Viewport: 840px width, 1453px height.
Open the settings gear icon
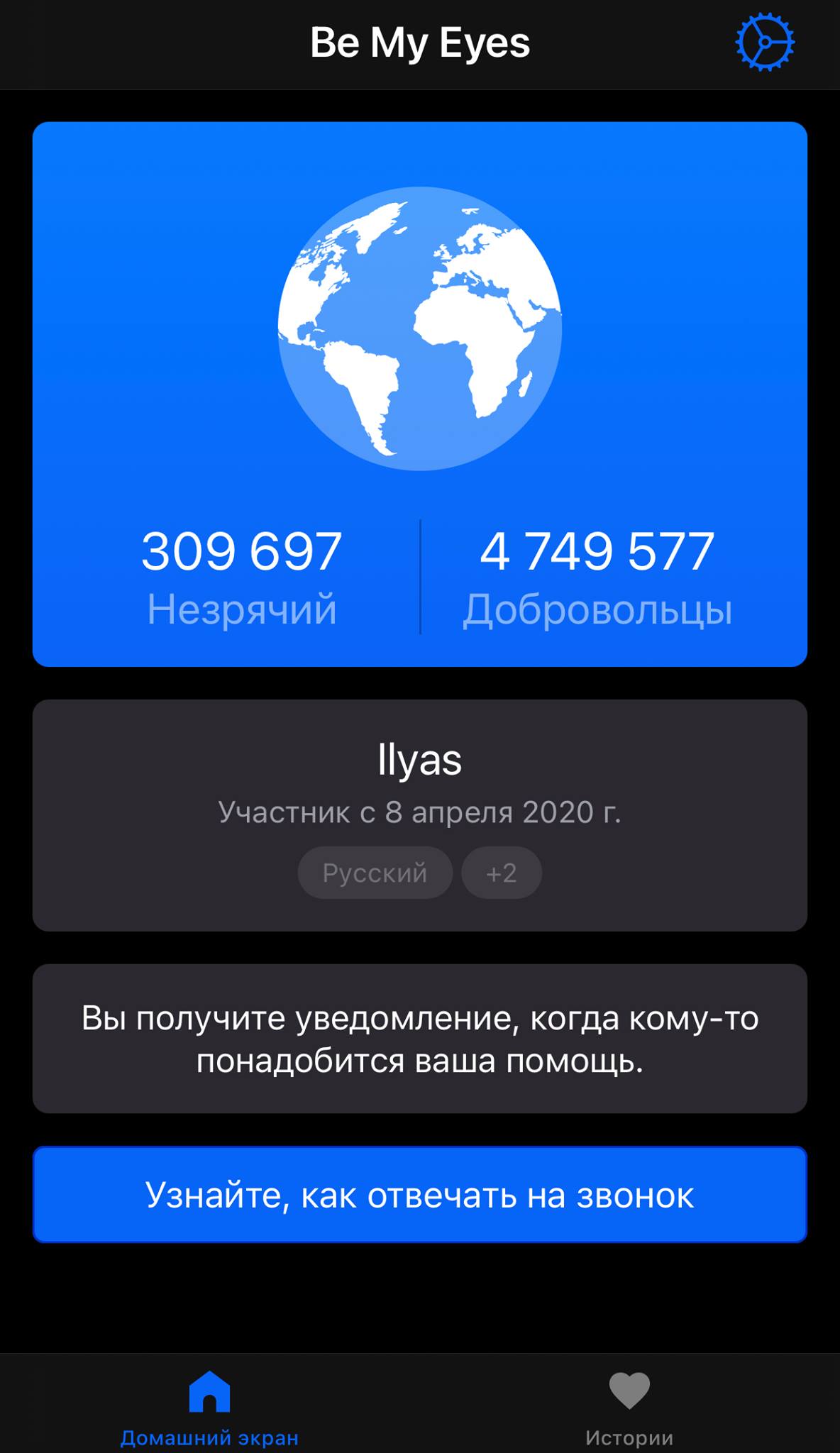764,43
